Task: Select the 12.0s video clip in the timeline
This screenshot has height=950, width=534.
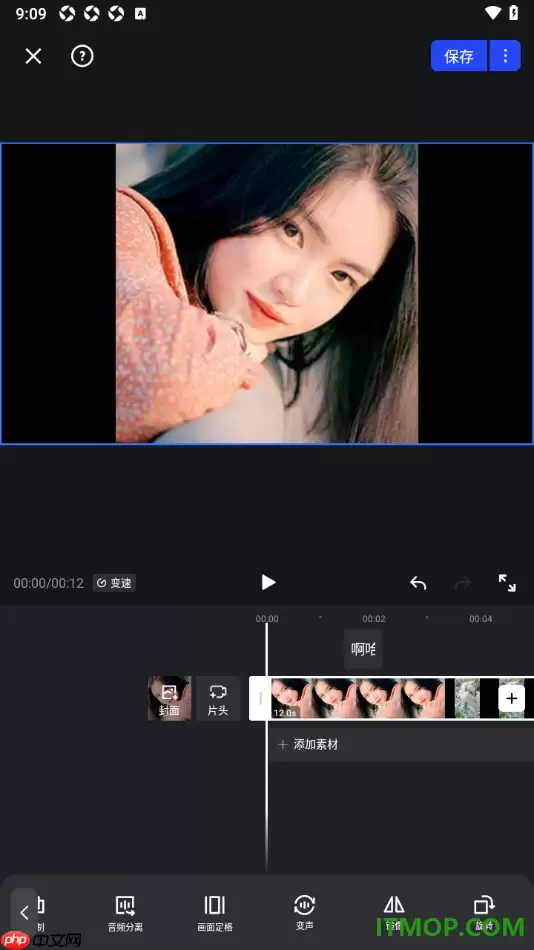Action: (358, 699)
